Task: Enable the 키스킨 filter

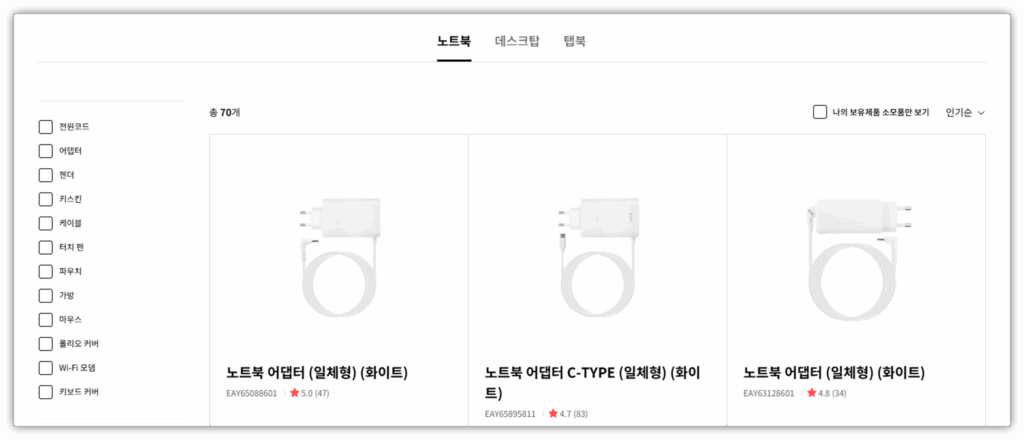Action: pyautogui.click(x=45, y=199)
